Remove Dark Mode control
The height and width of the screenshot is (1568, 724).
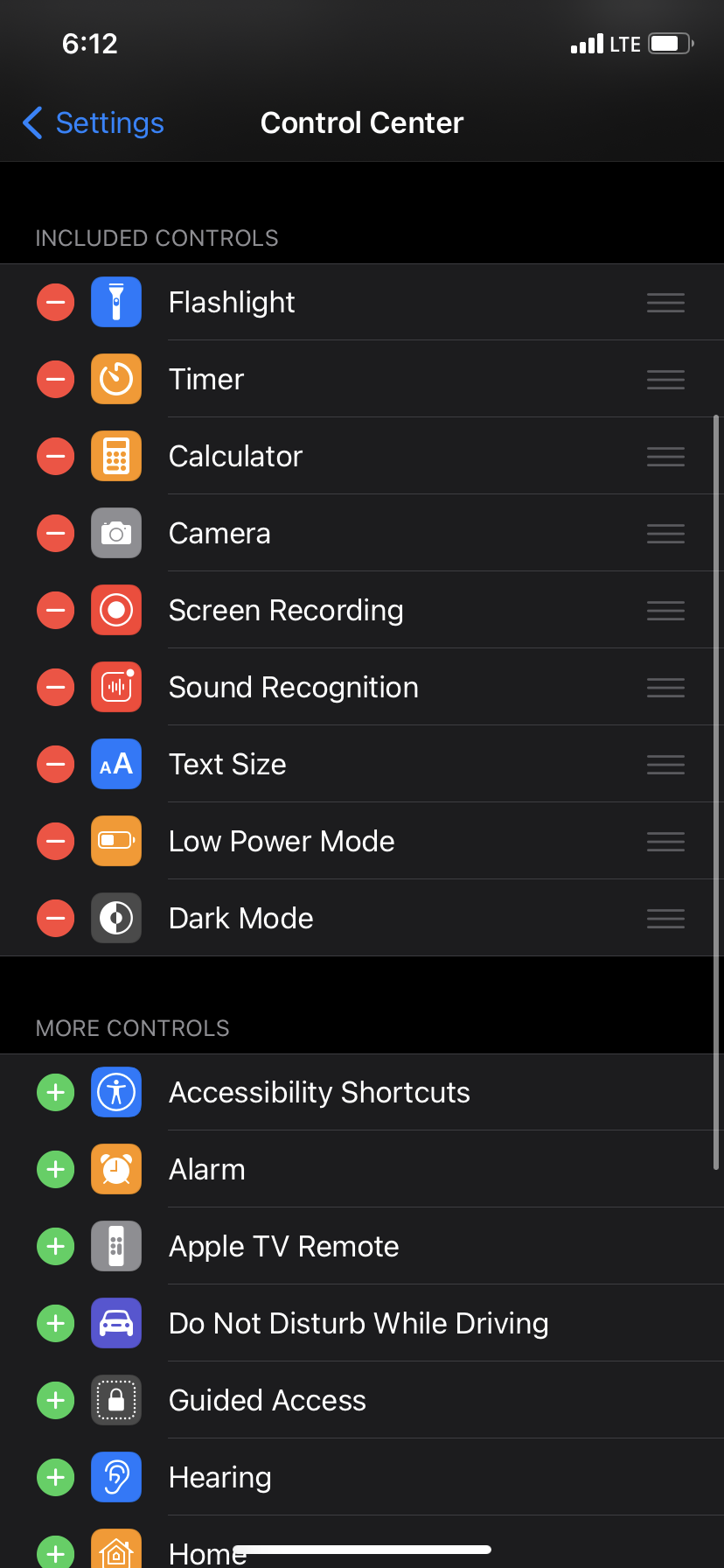tap(55, 919)
